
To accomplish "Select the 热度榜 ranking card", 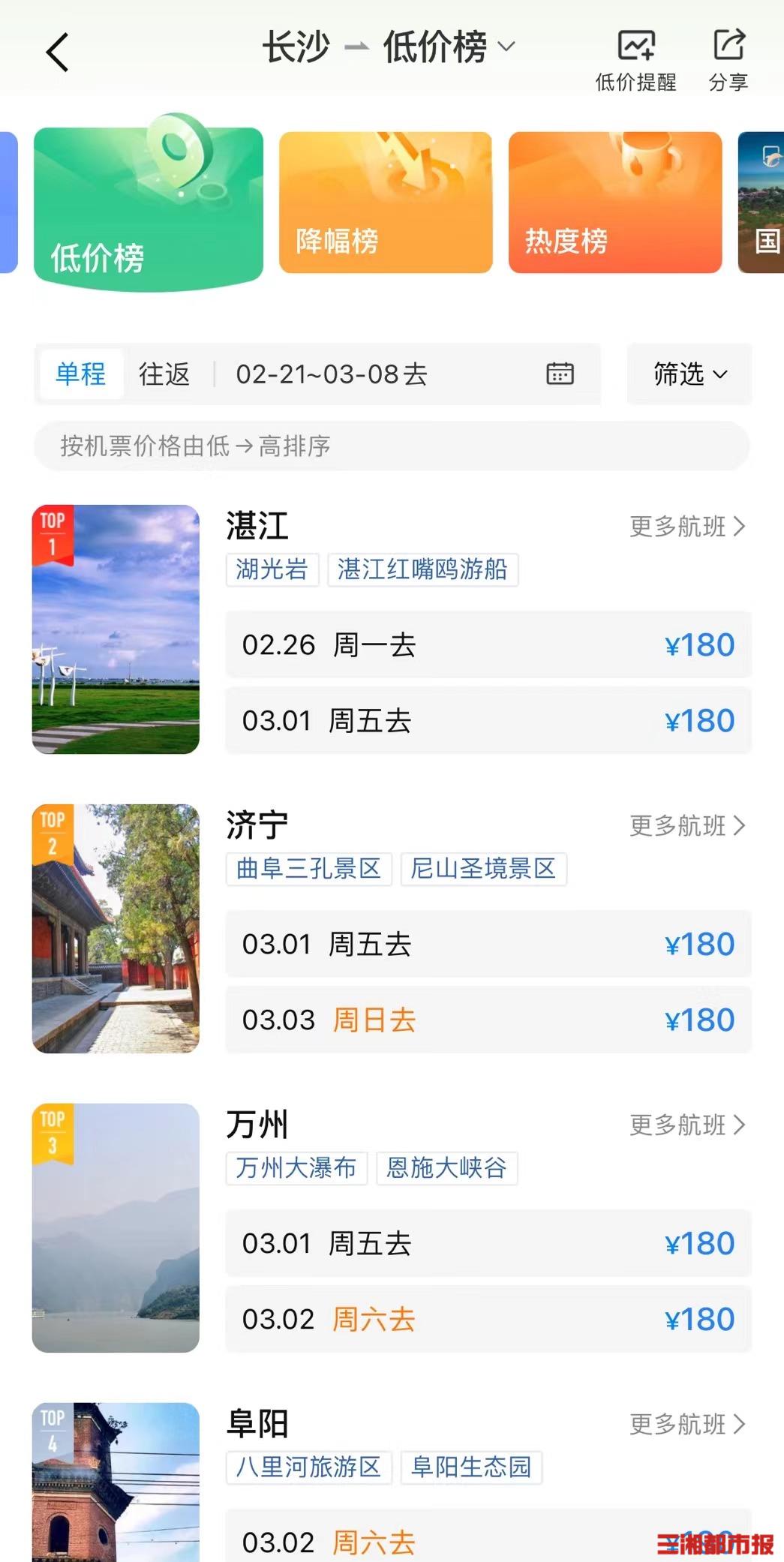I will [614, 201].
